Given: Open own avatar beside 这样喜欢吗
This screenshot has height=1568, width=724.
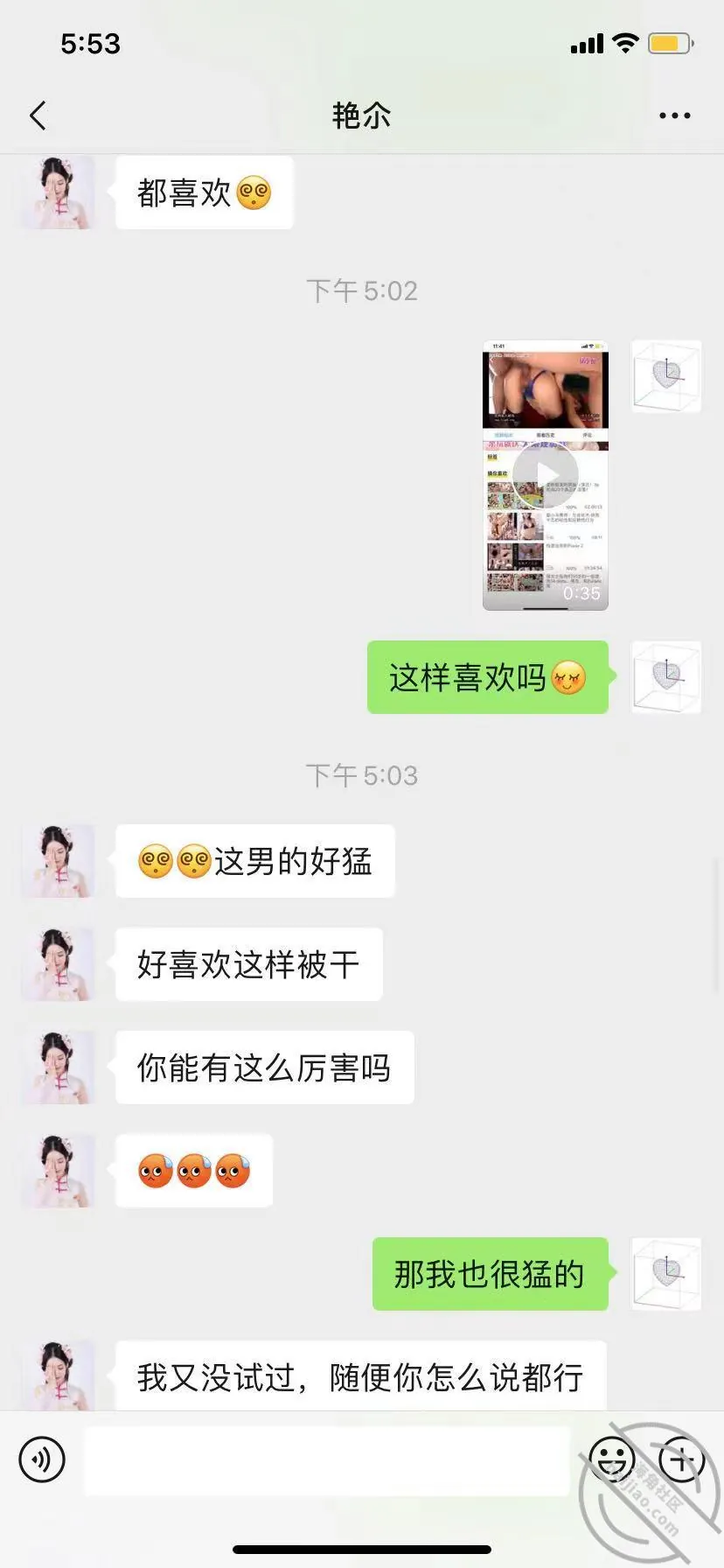Looking at the screenshot, I should click(666, 677).
